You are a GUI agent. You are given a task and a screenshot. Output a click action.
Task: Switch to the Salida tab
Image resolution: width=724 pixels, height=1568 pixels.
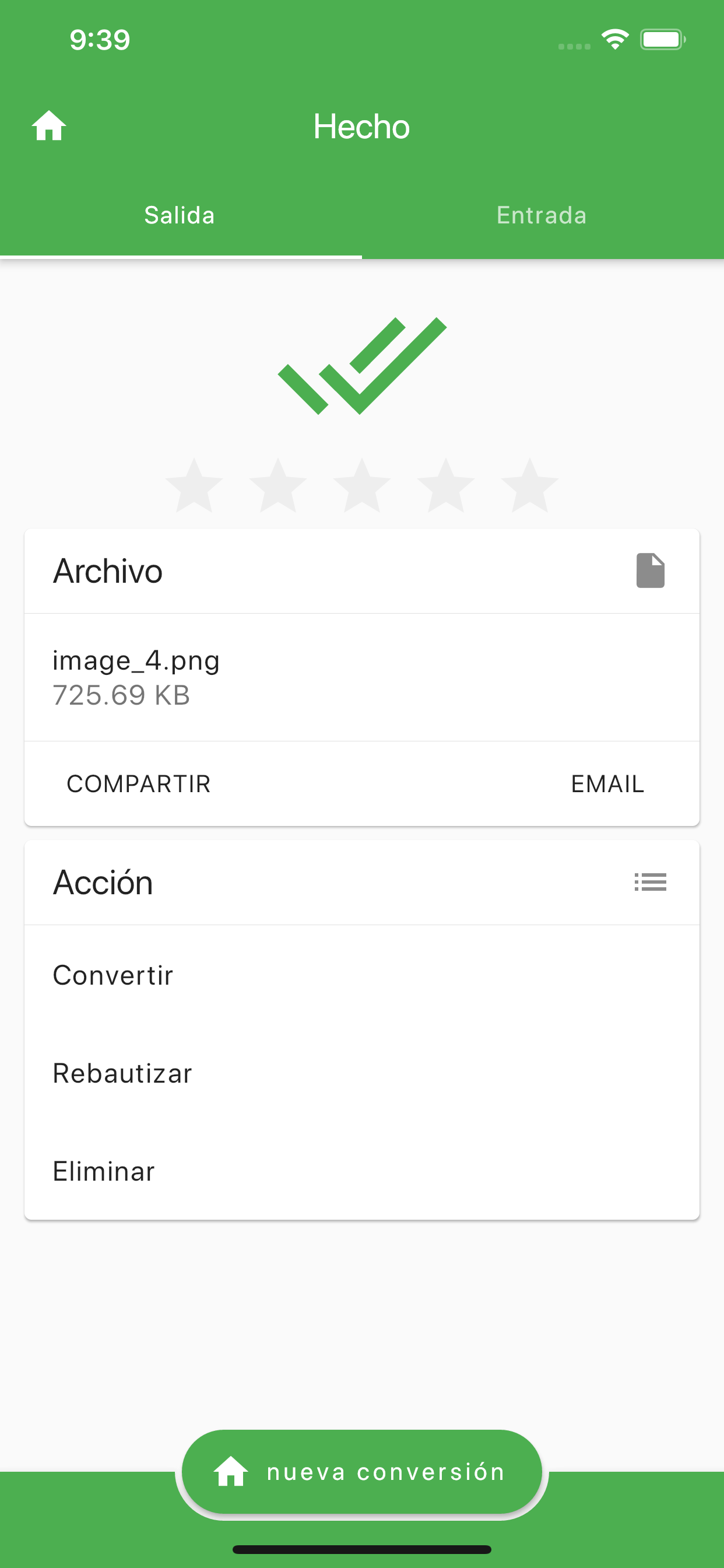[x=180, y=215]
